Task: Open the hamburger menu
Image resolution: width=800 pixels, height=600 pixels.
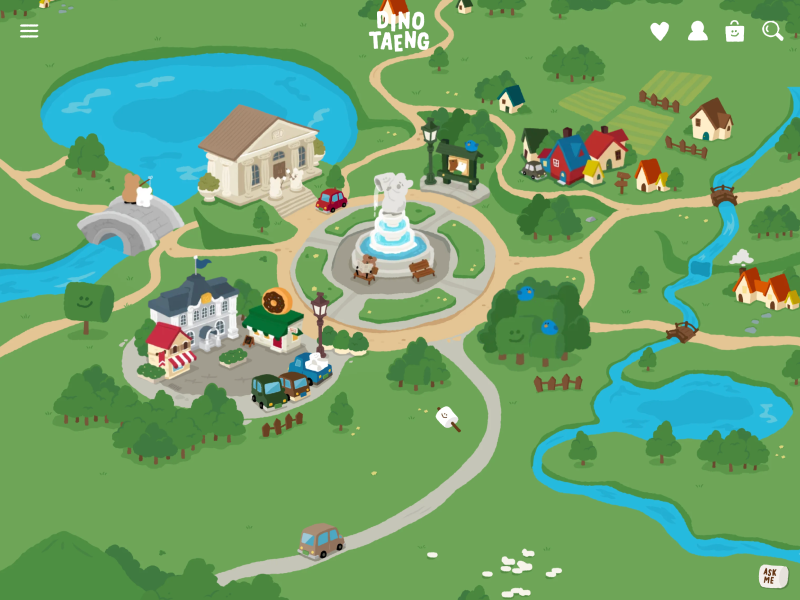Action: click(x=29, y=31)
